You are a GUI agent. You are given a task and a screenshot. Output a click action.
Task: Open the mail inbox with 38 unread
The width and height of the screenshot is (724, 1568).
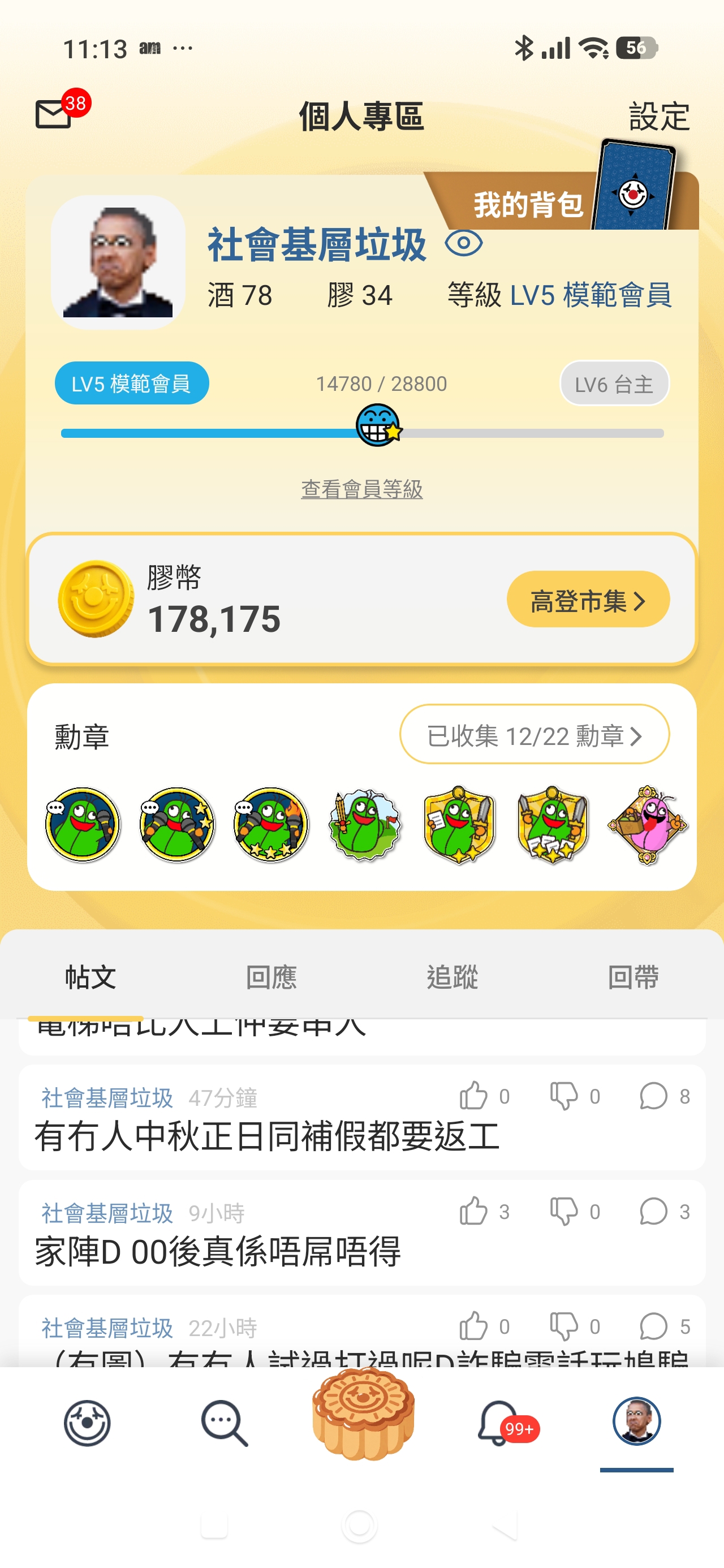click(x=61, y=110)
